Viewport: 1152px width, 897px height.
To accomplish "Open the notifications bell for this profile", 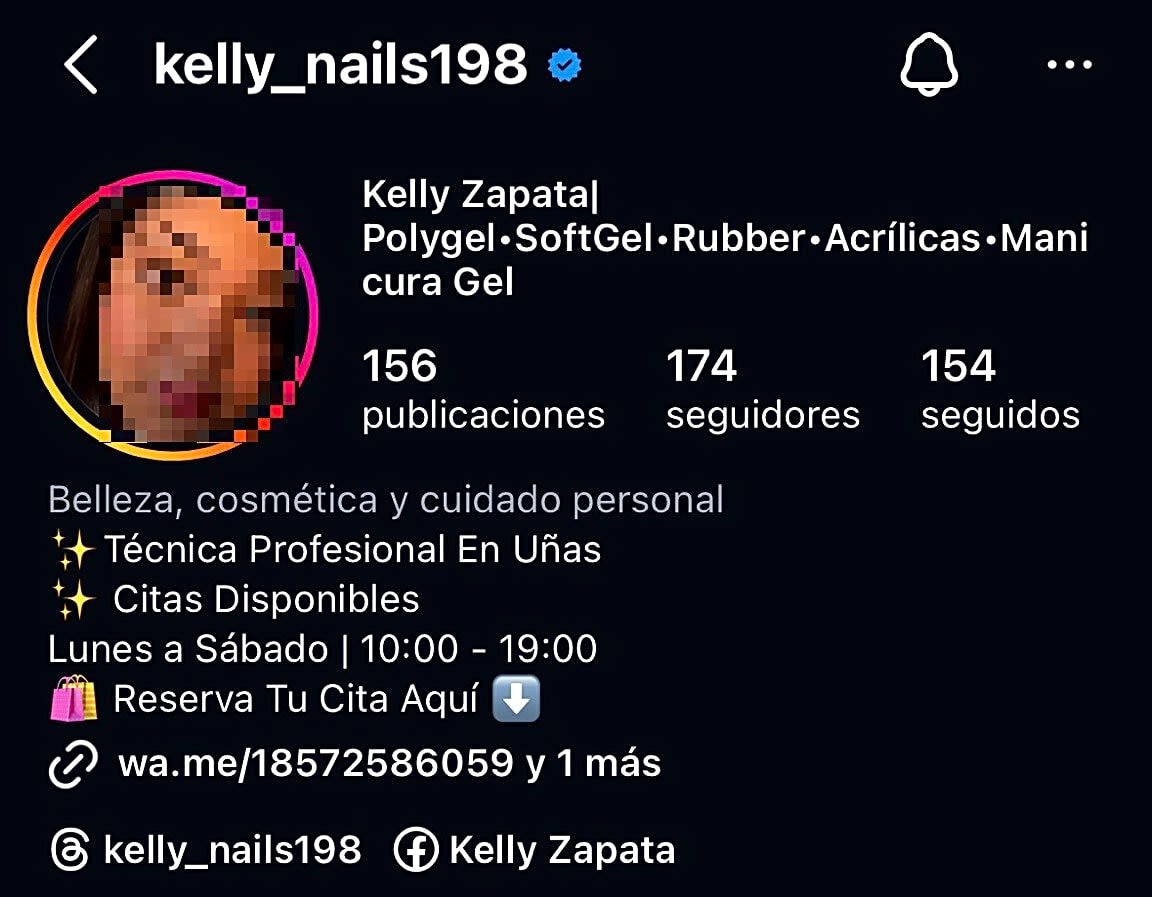I will click(929, 65).
